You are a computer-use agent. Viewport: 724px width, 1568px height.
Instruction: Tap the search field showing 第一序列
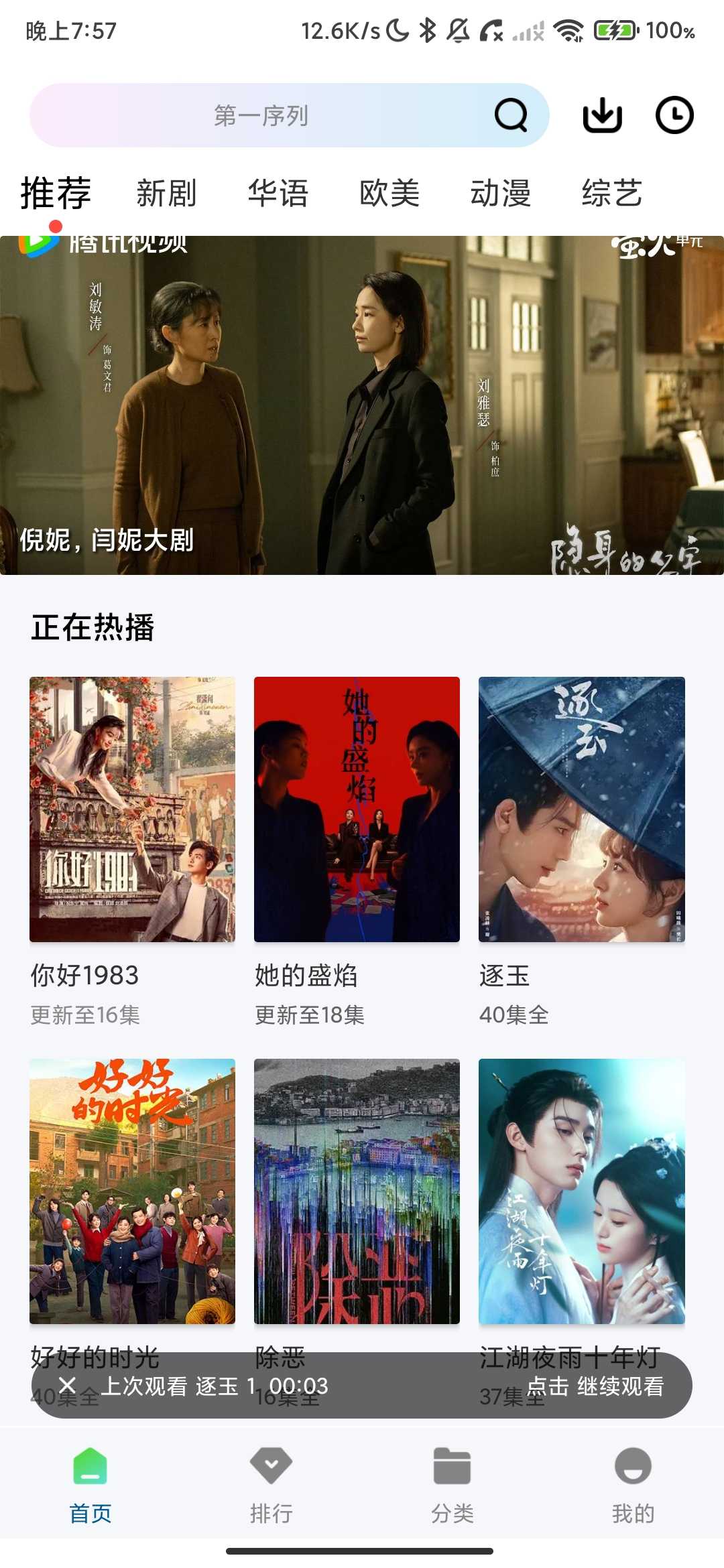261,115
